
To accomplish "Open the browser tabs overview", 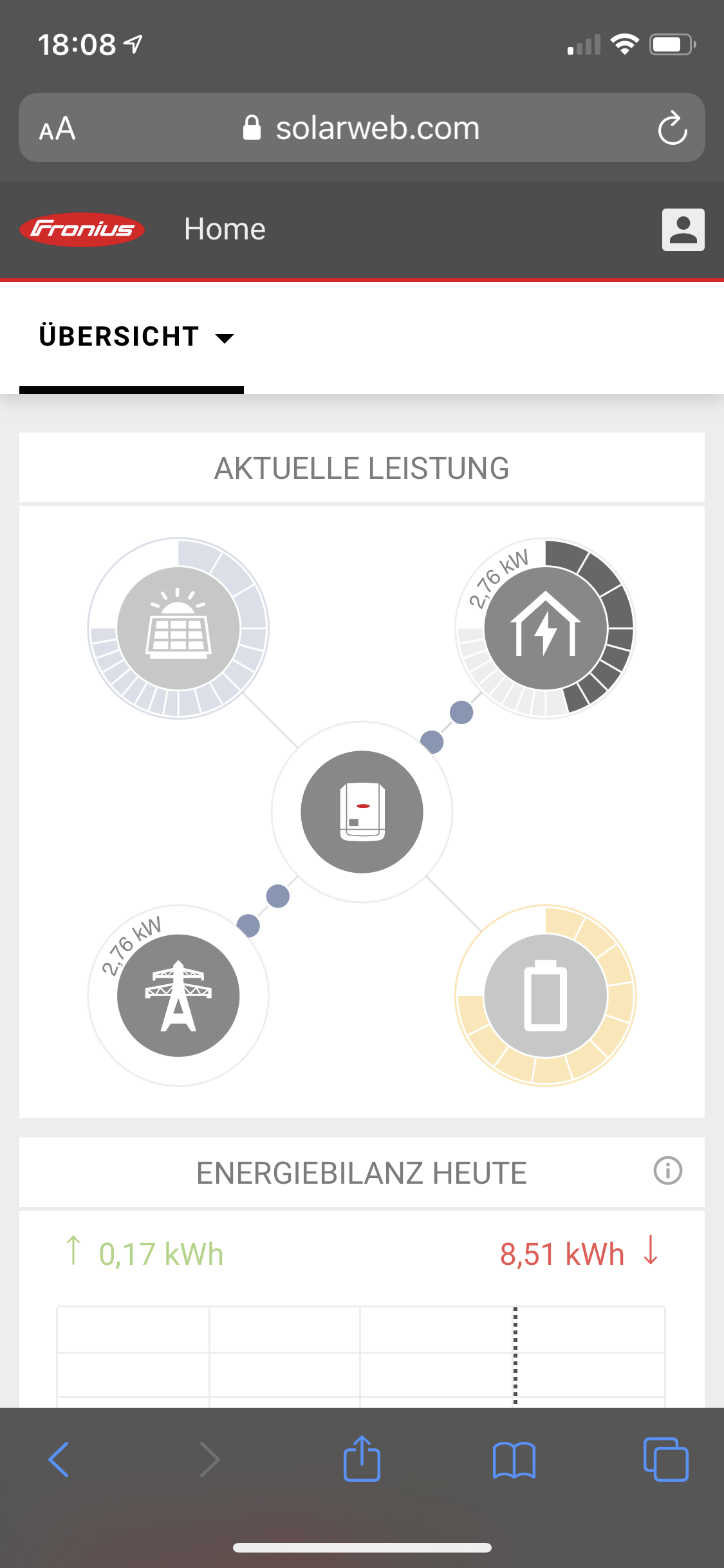I will pyautogui.click(x=665, y=1459).
